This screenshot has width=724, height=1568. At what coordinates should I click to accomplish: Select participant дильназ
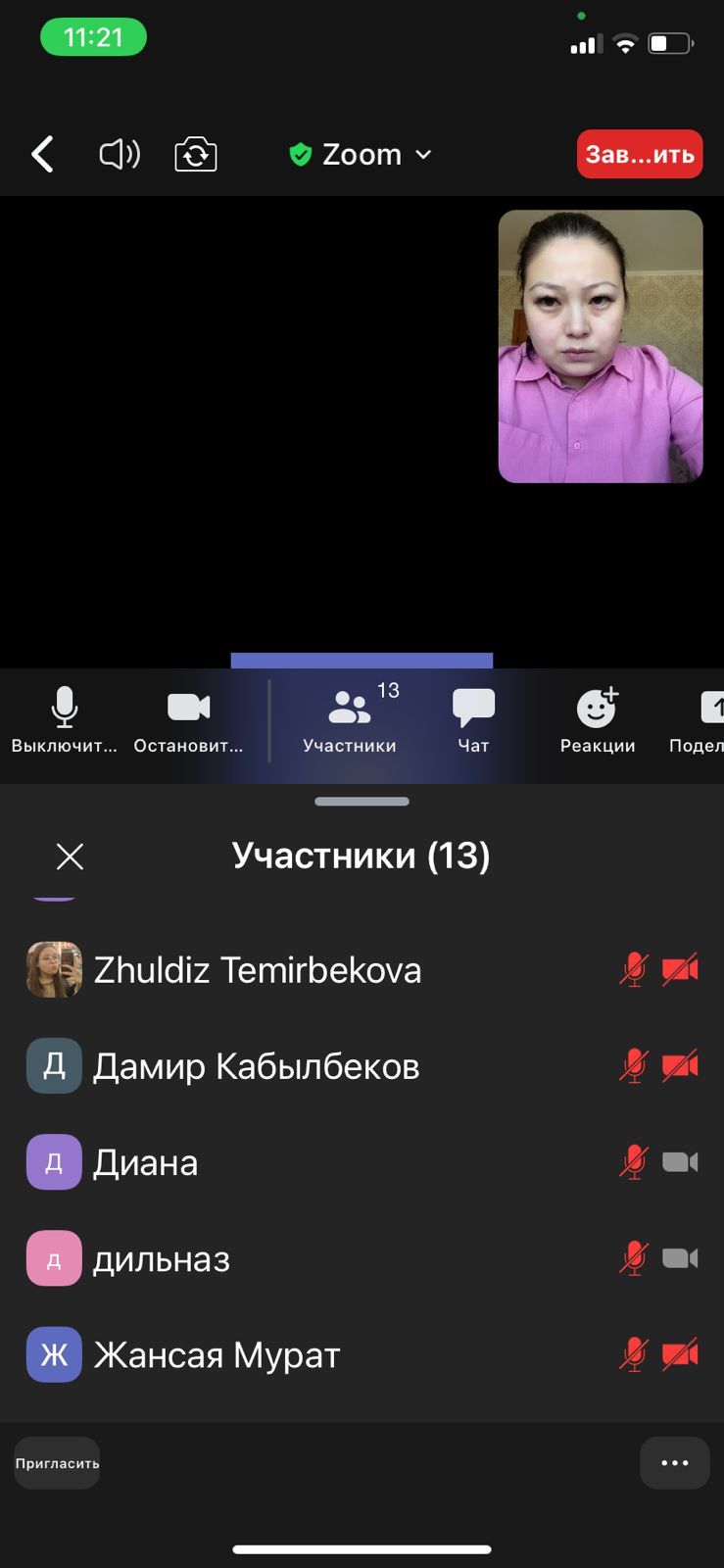click(x=162, y=1258)
